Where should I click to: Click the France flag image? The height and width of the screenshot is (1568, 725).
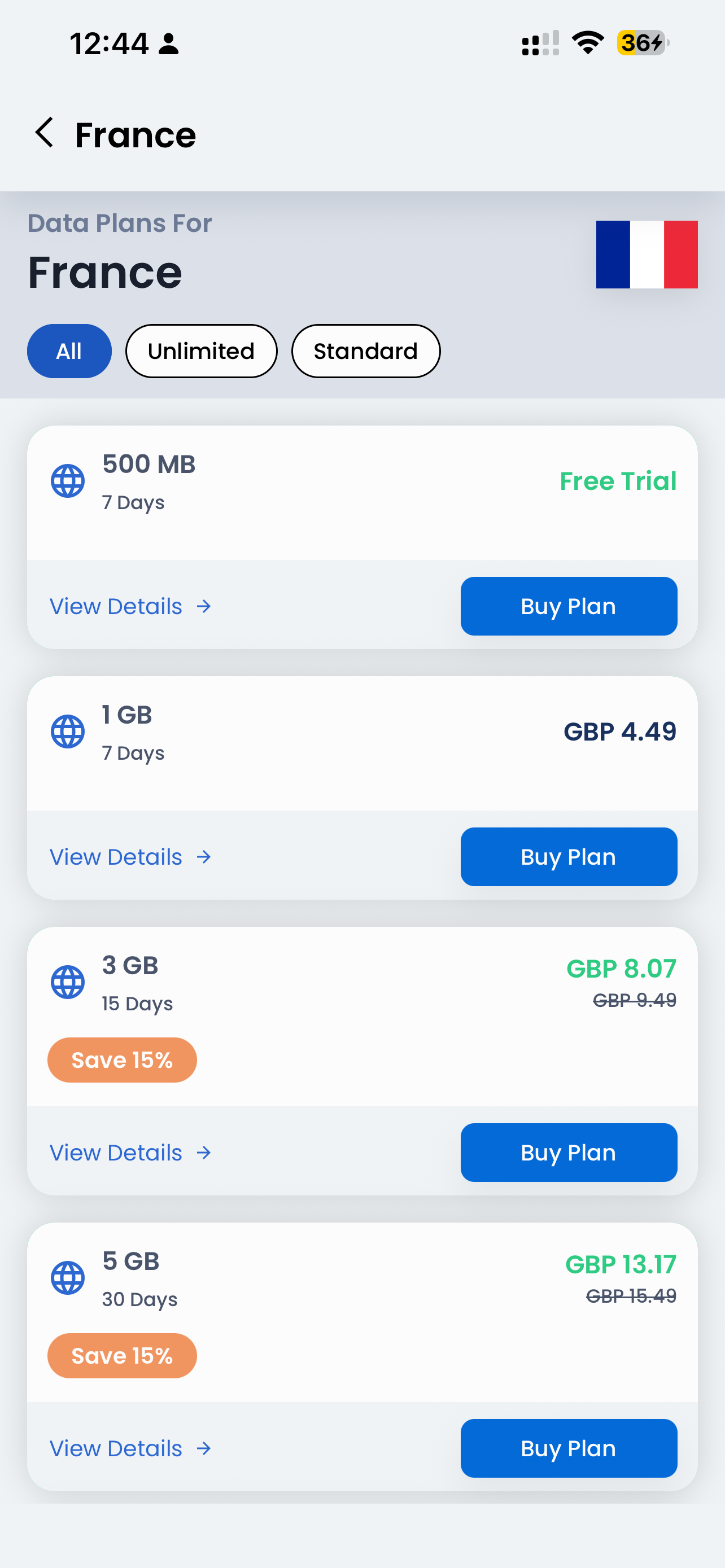[x=647, y=256]
